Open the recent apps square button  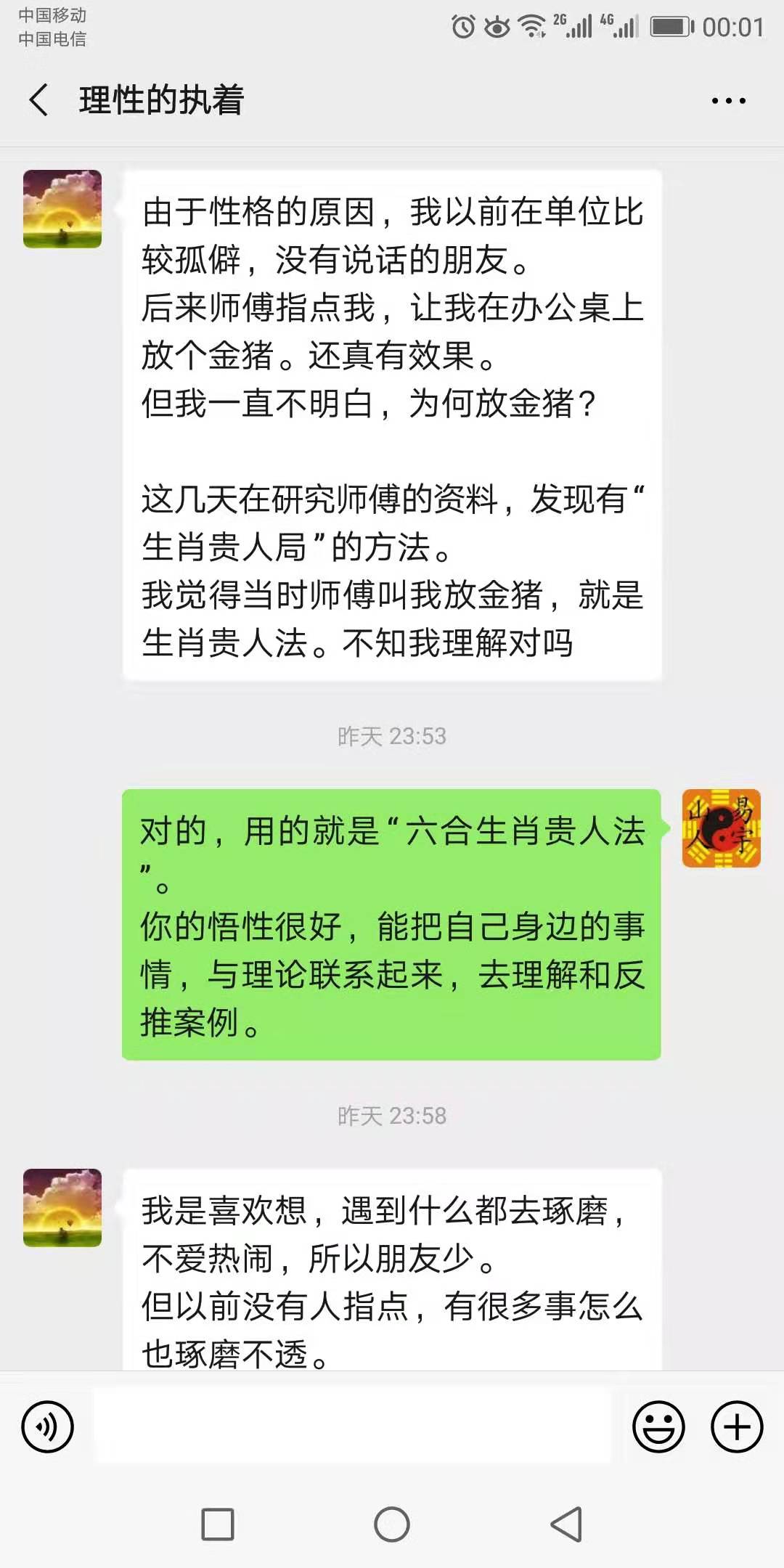218,1524
